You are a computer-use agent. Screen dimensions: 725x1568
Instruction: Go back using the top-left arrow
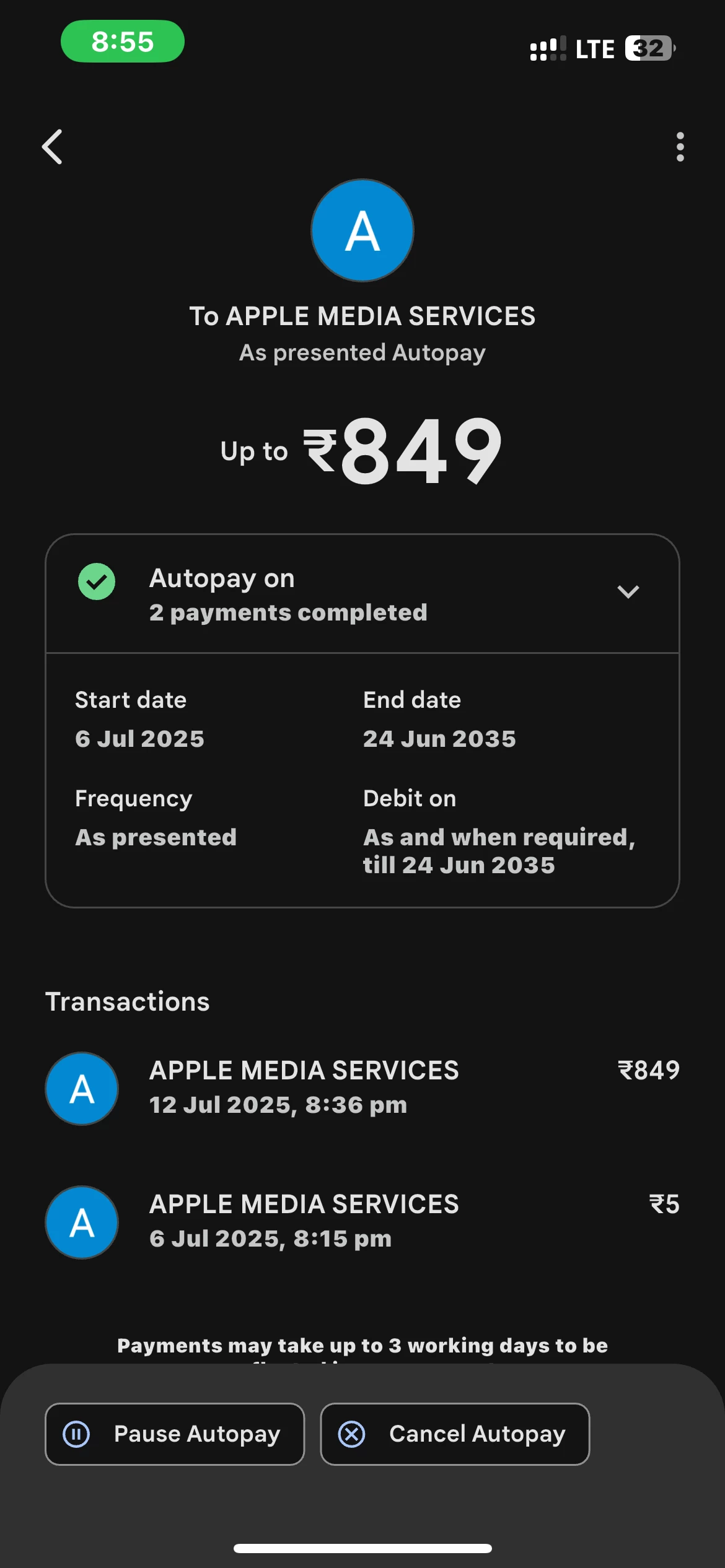click(53, 147)
